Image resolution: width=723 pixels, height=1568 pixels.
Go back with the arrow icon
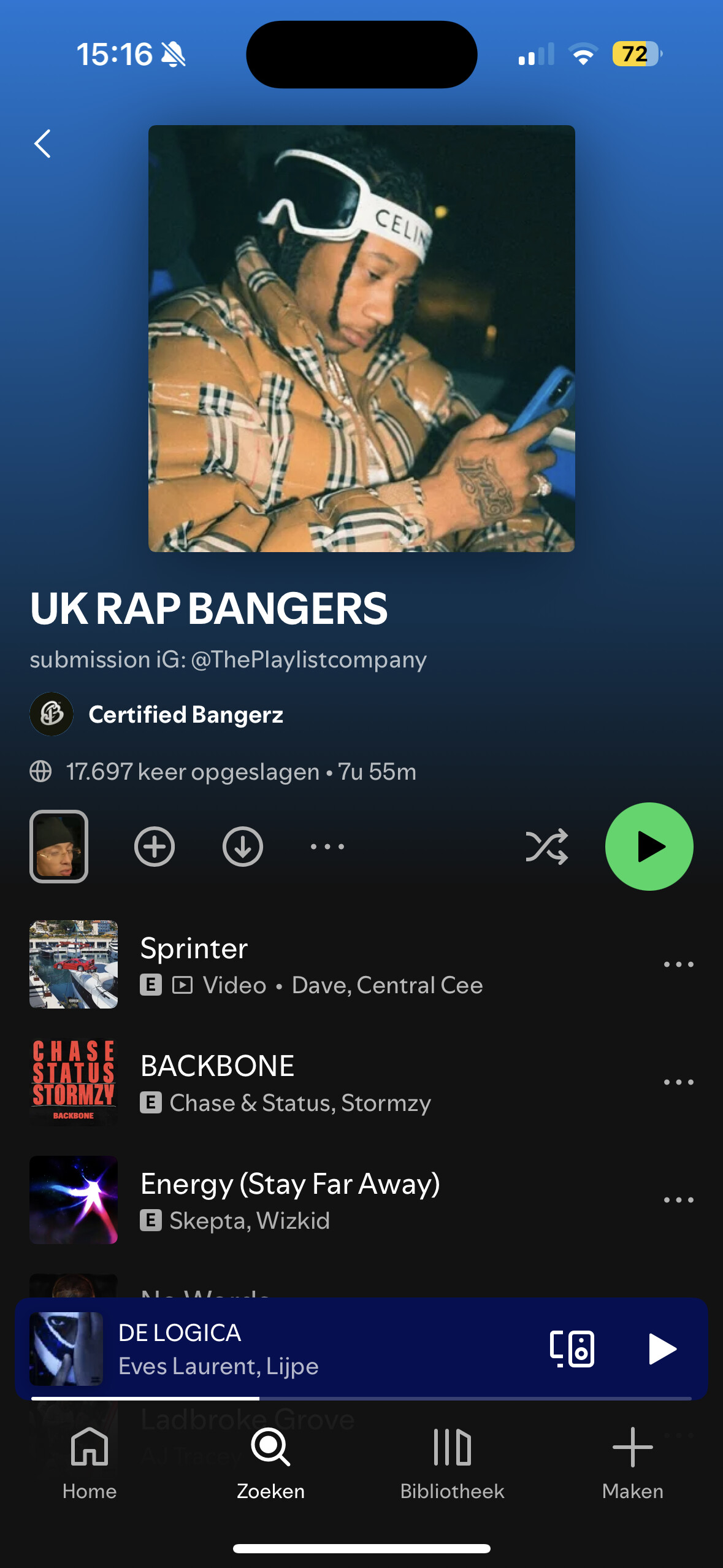[42, 144]
